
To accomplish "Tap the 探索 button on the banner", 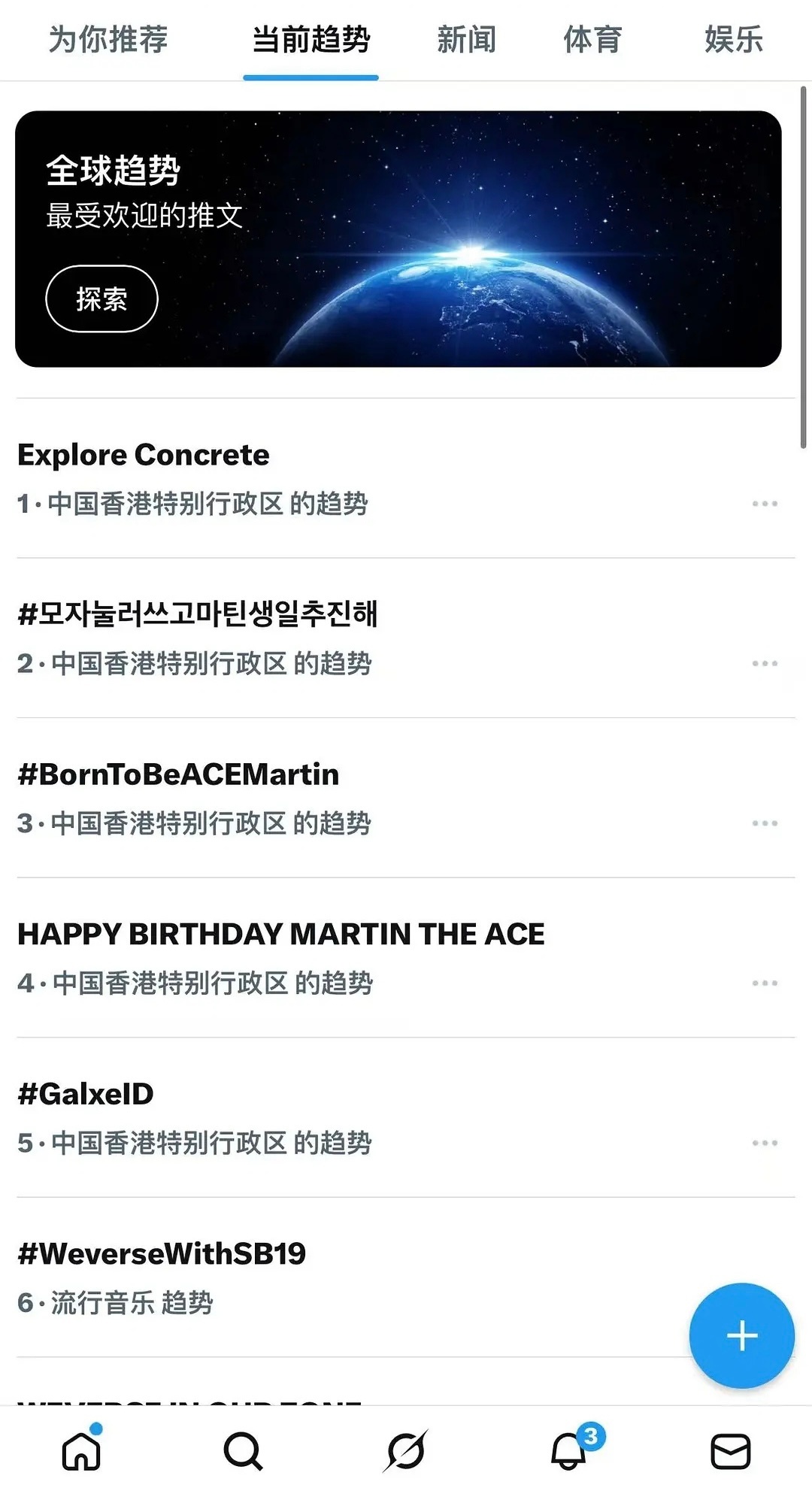I will (x=102, y=299).
